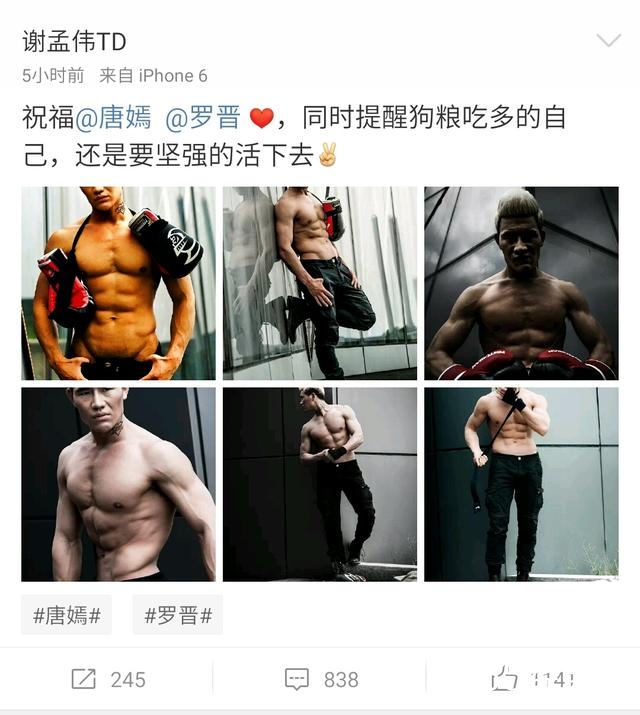Open the post options dropdown chevron
This screenshot has width=640, height=715.
(x=608, y=41)
